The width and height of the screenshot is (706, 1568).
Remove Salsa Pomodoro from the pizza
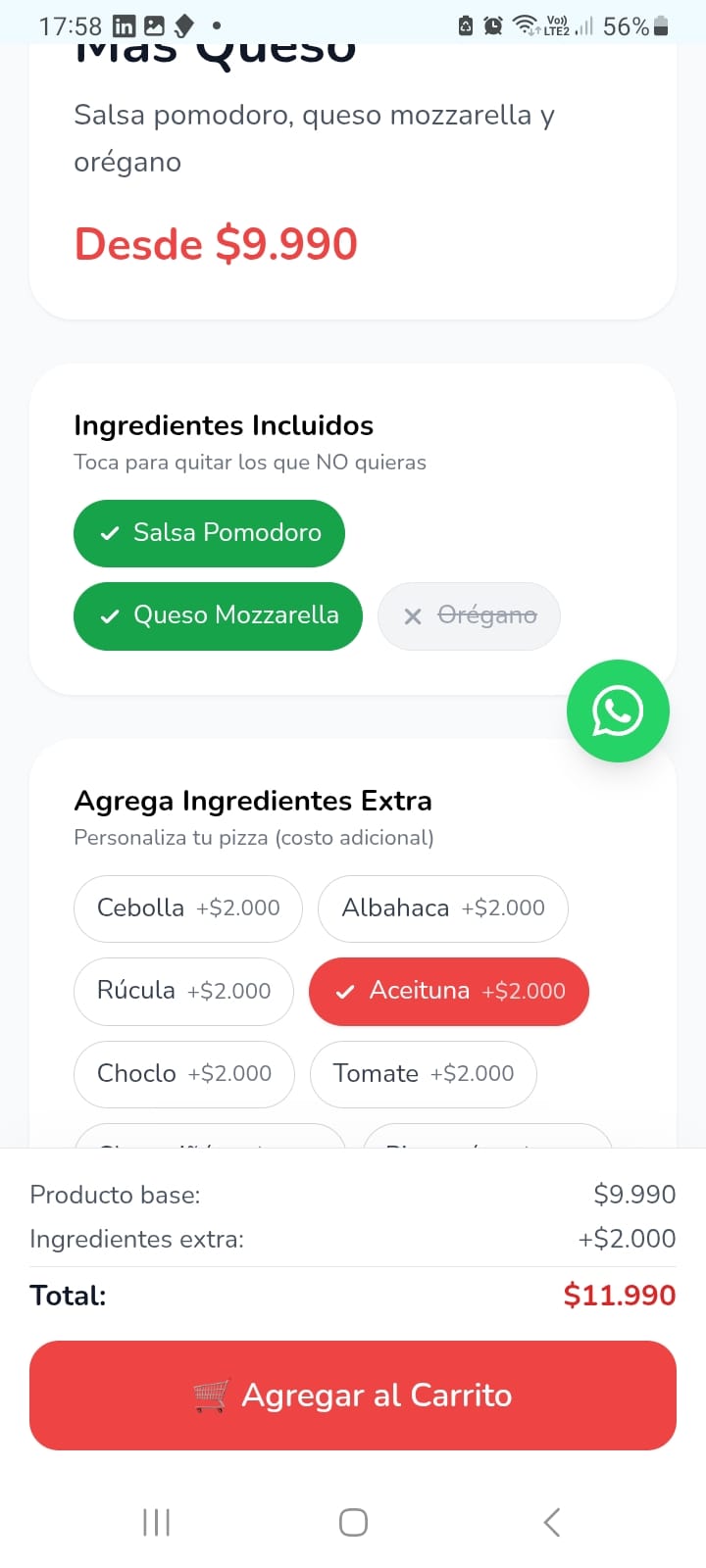208,533
